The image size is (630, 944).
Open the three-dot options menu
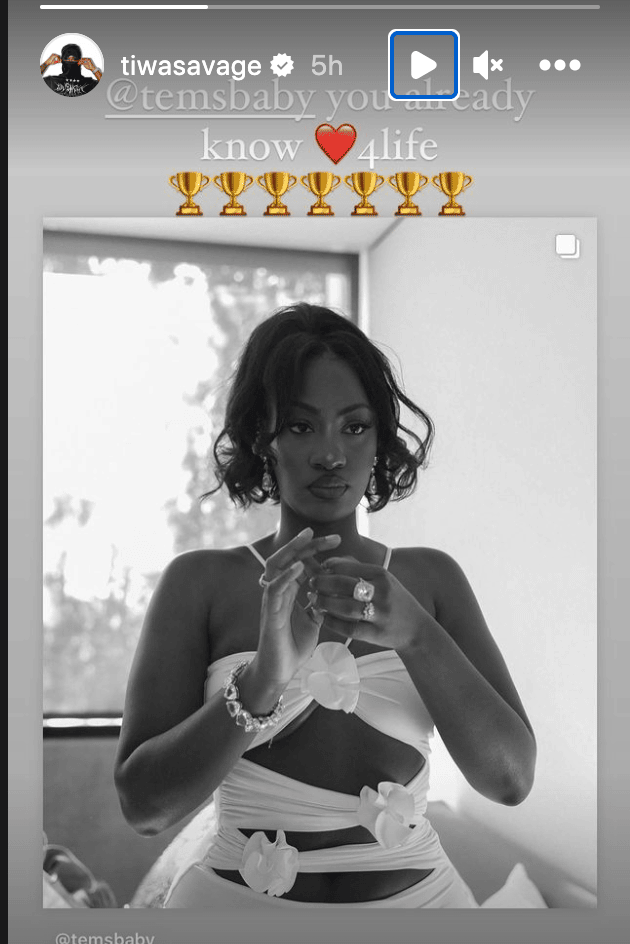point(559,66)
